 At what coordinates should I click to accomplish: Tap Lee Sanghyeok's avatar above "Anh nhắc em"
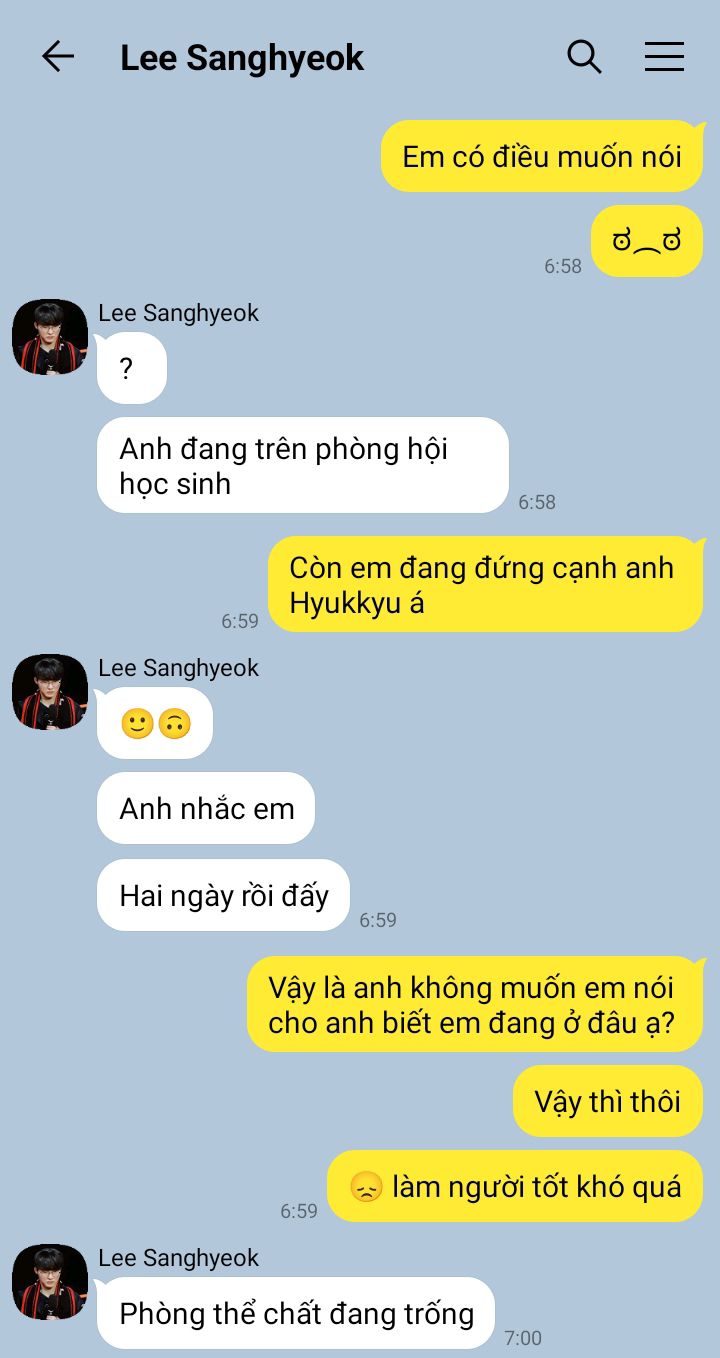pos(50,692)
